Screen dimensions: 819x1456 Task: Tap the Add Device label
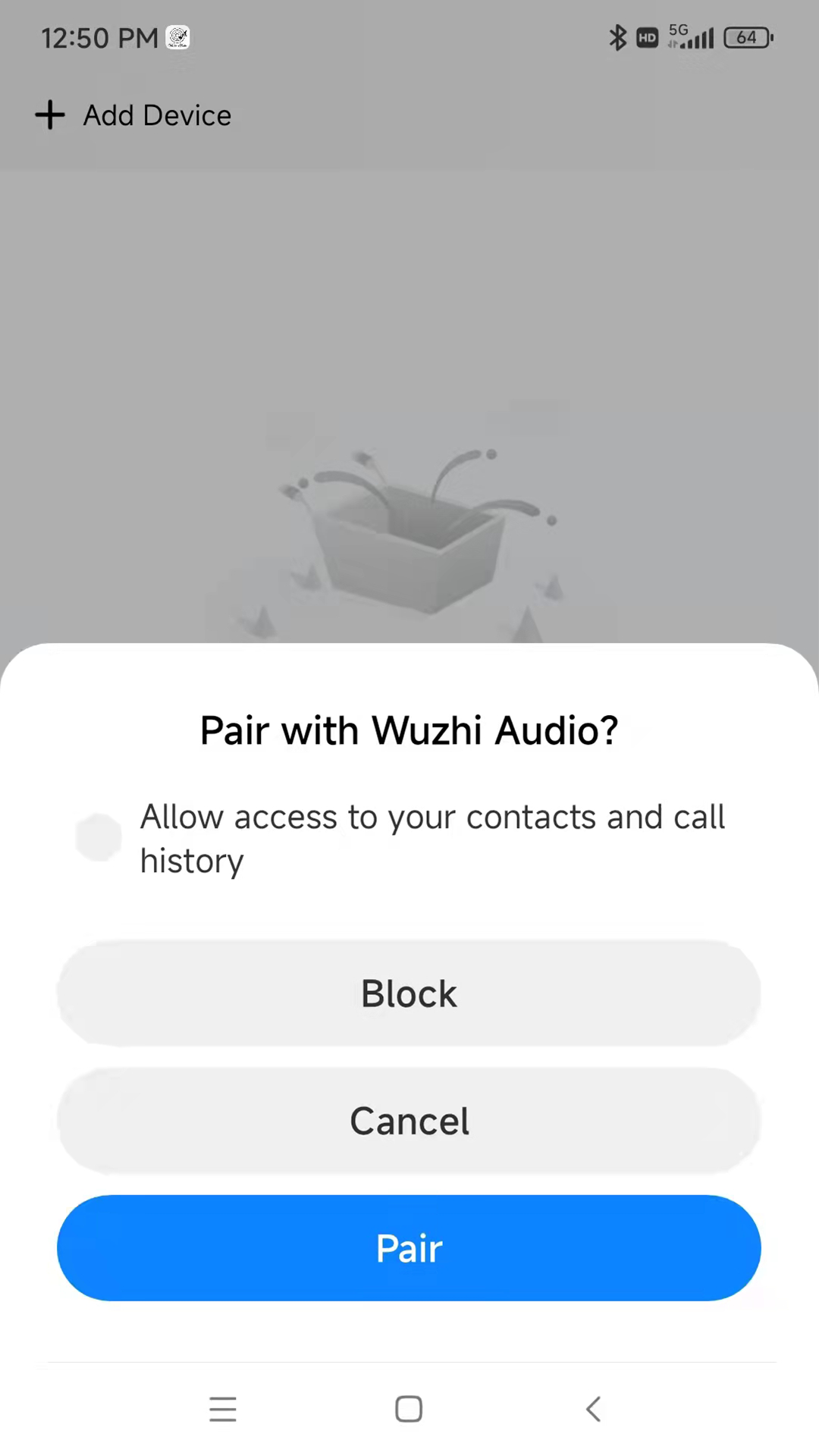point(157,115)
